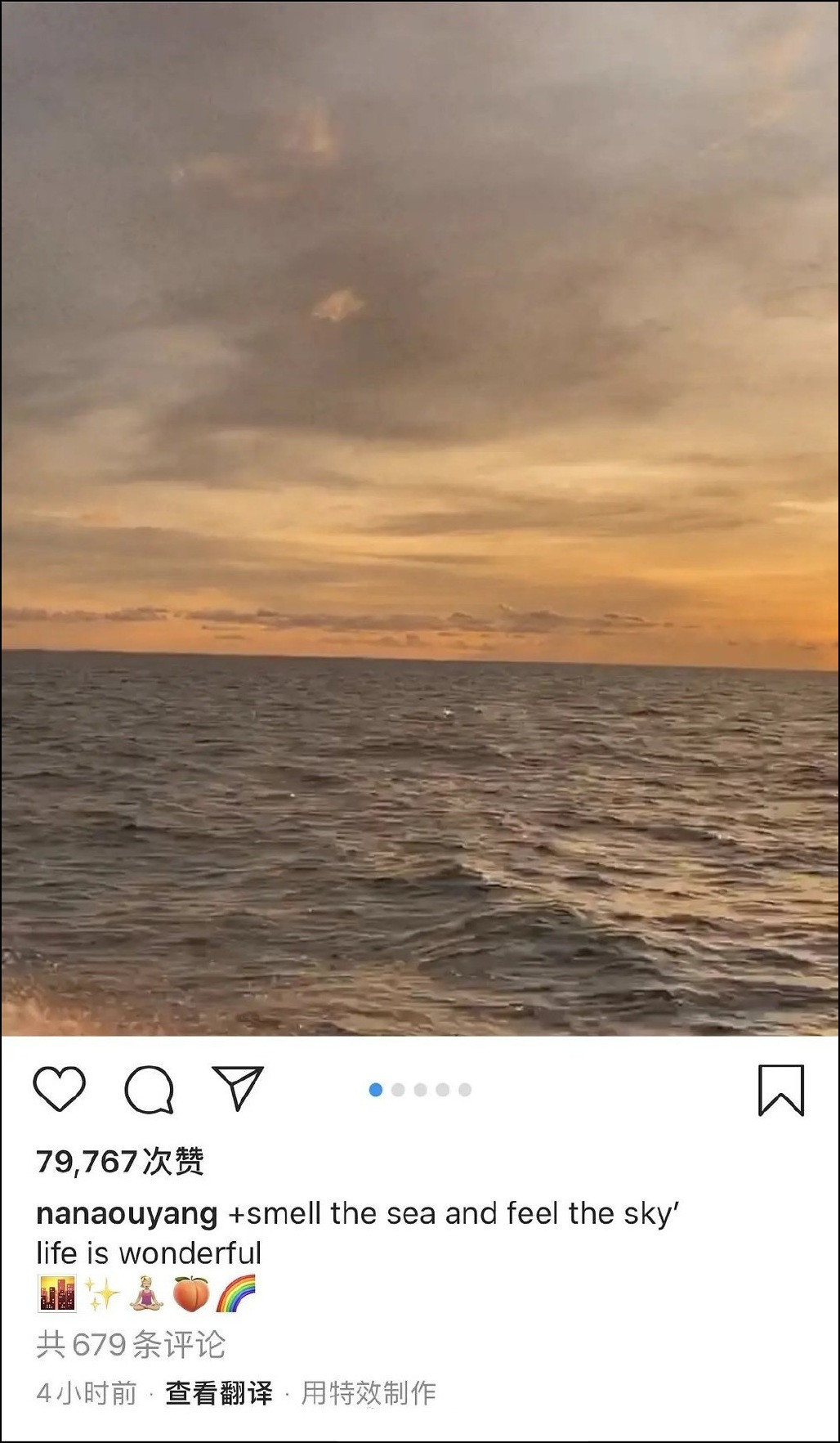840x1443 pixels.
Task: View all 679 comments
Action: click(131, 1344)
